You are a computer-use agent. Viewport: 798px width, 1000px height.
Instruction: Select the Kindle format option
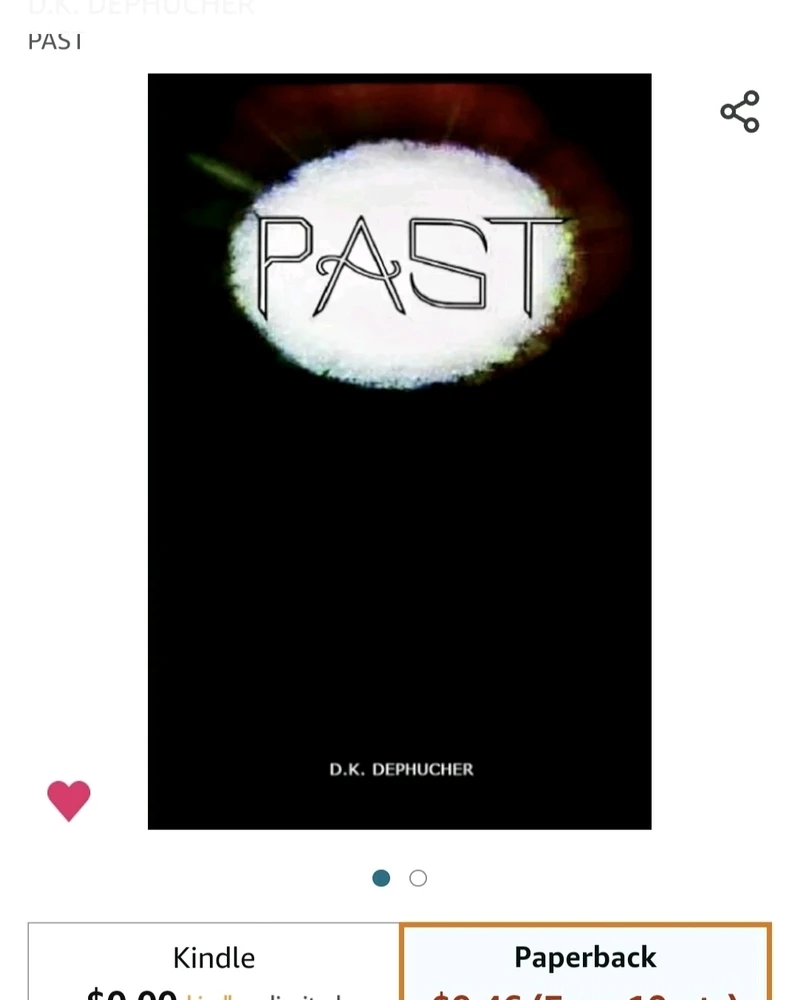pos(213,963)
